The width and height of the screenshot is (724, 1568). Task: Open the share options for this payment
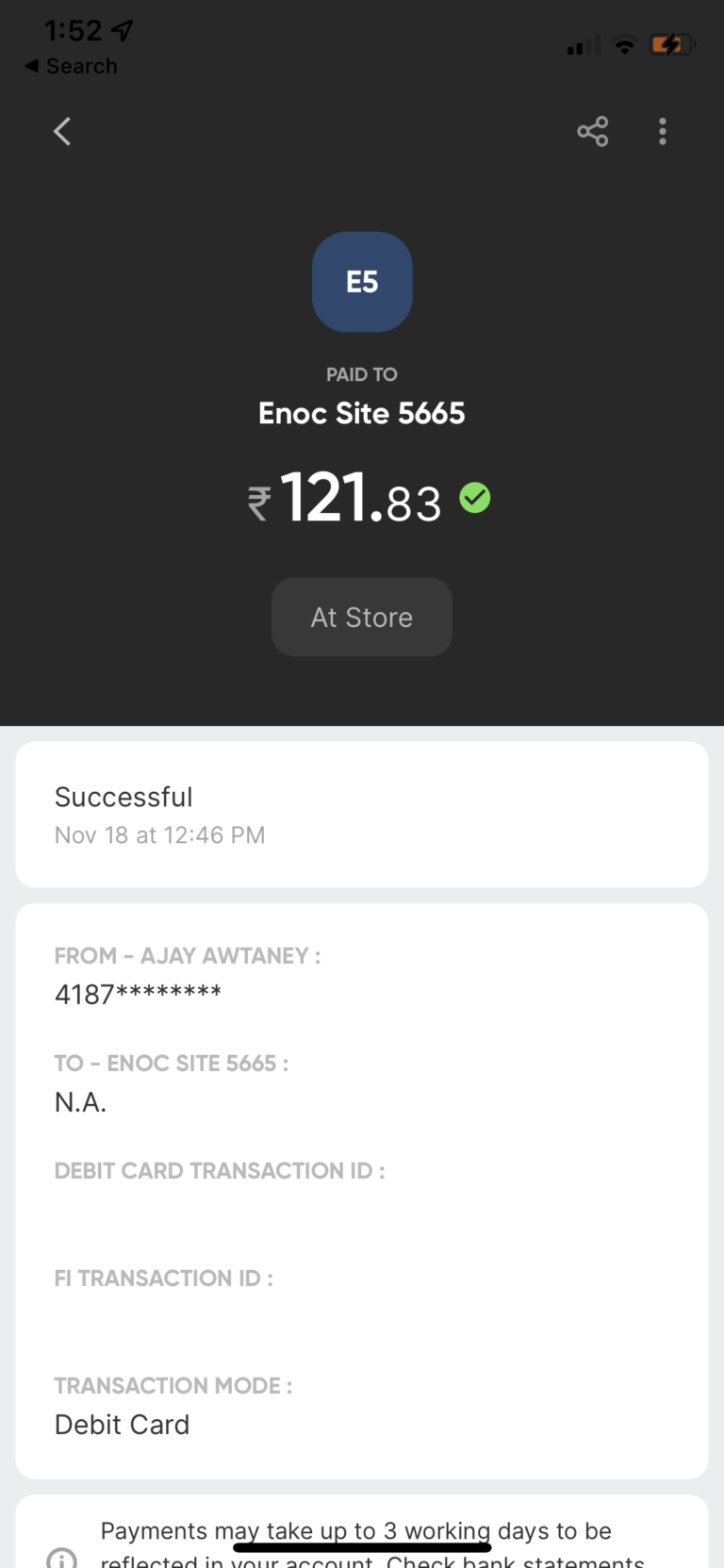[x=593, y=132]
